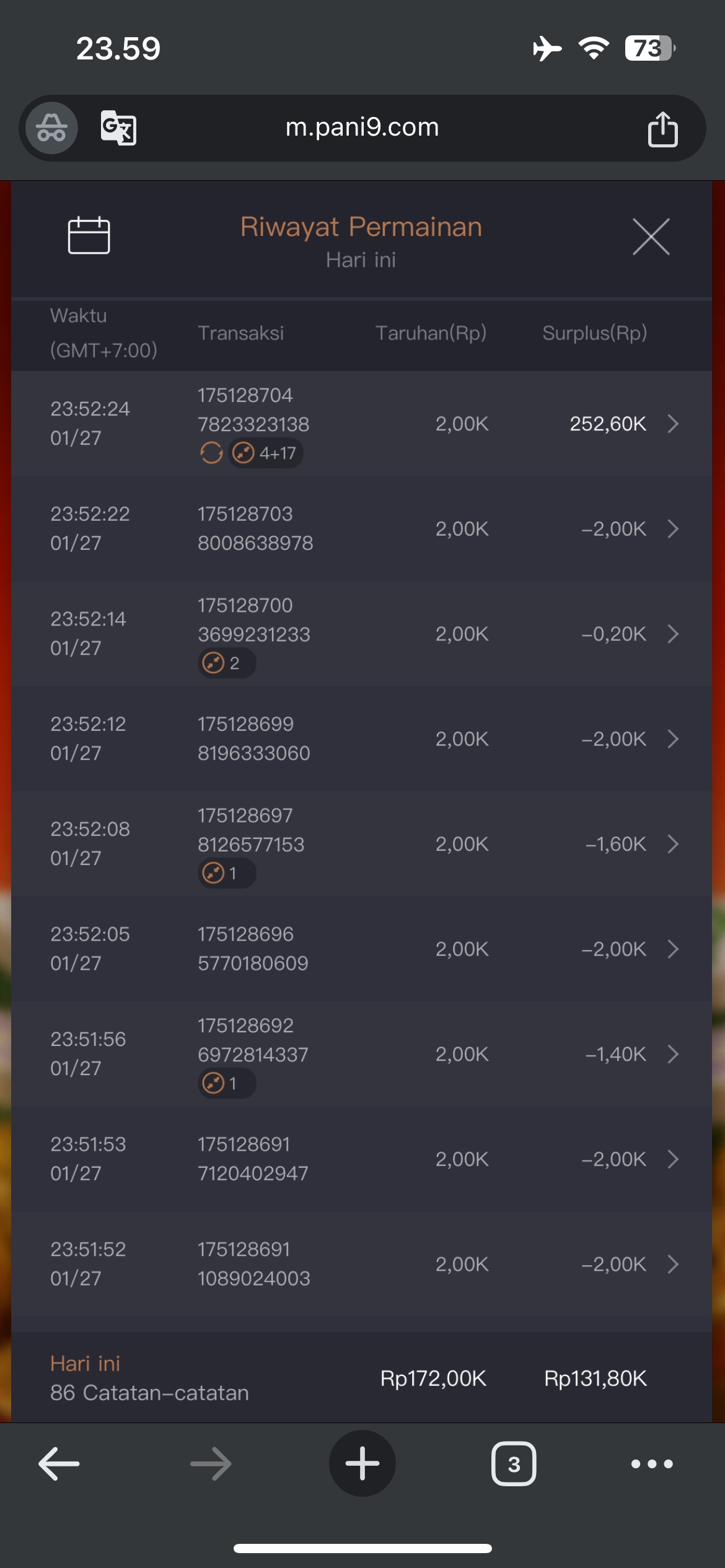Open the browser's three-dot menu
Viewport: 725px width, 1568px height.
click(x=652, y=1464)
